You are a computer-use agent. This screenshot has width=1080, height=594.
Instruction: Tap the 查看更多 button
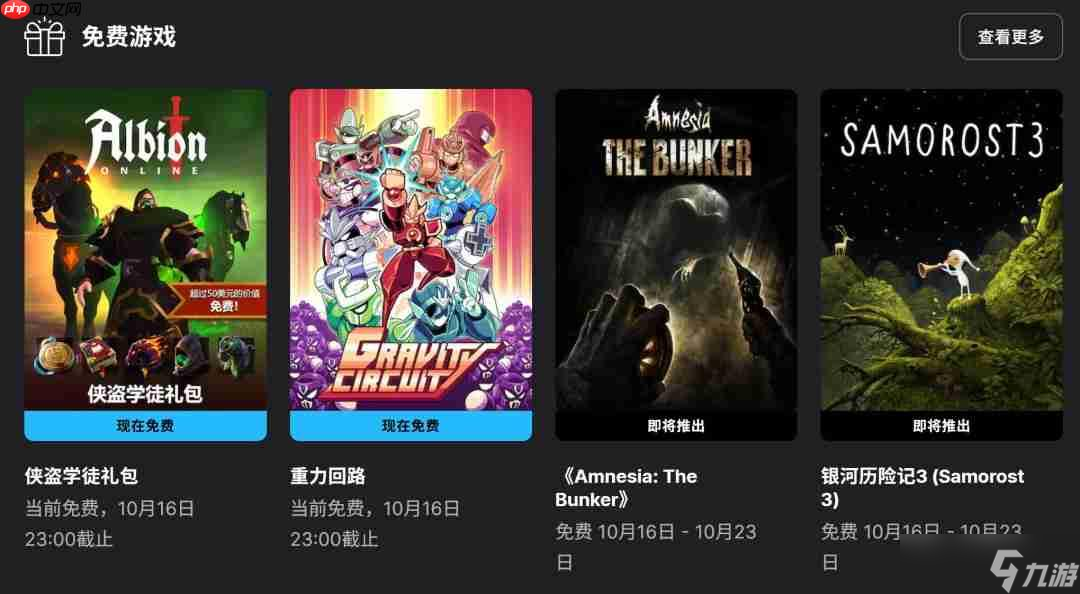[1010, 37]
